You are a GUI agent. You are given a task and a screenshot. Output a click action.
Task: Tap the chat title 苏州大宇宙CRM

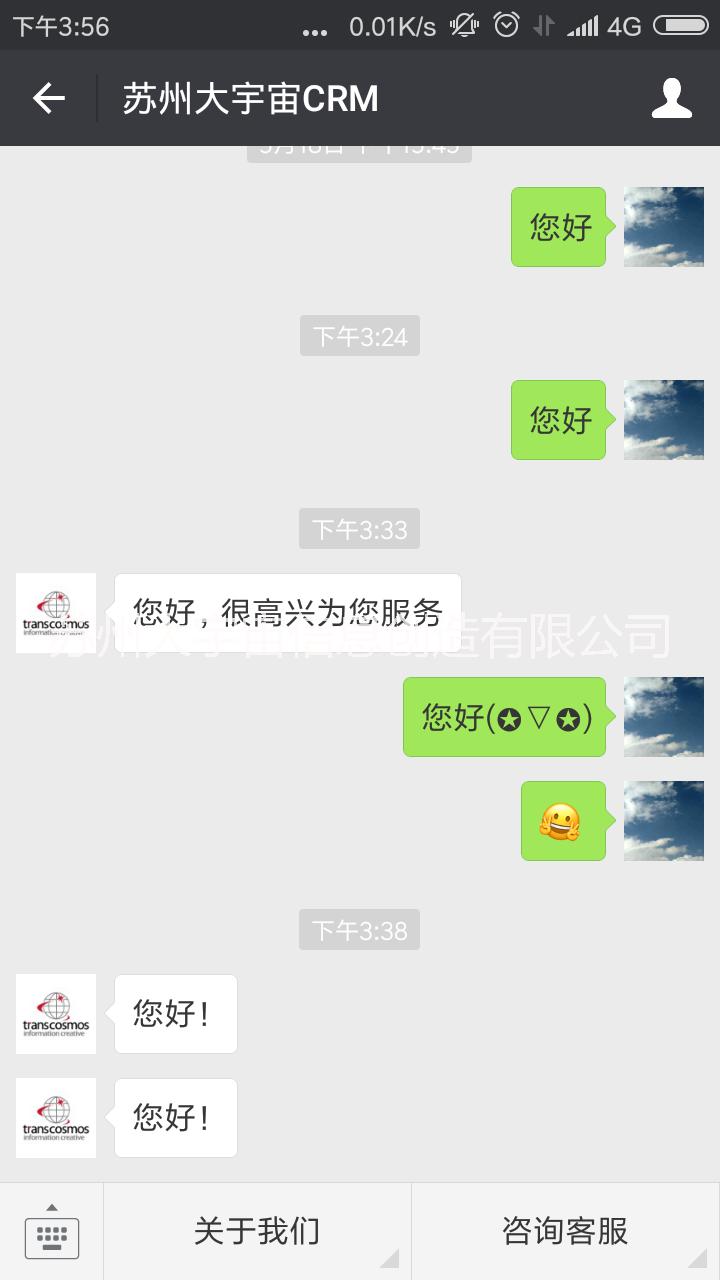pos(248,97)
